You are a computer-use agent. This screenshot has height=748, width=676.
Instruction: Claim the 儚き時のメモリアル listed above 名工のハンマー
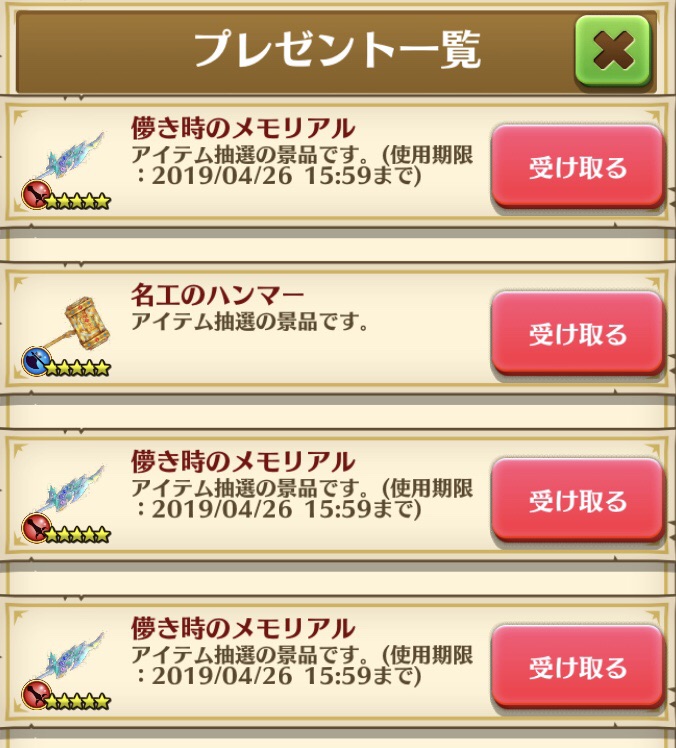click(577, 166)
